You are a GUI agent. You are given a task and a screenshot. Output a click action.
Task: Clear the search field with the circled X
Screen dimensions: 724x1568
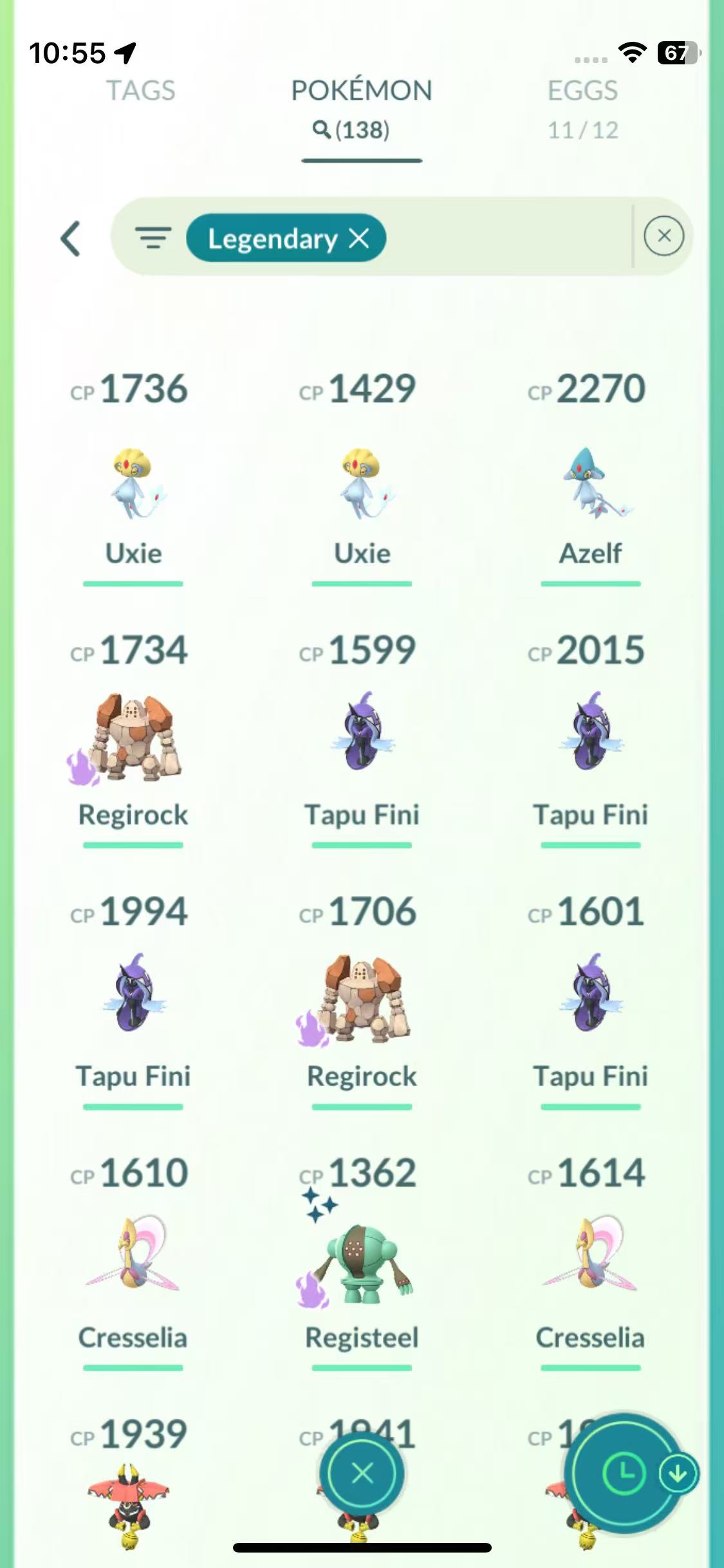pos(664,236)
